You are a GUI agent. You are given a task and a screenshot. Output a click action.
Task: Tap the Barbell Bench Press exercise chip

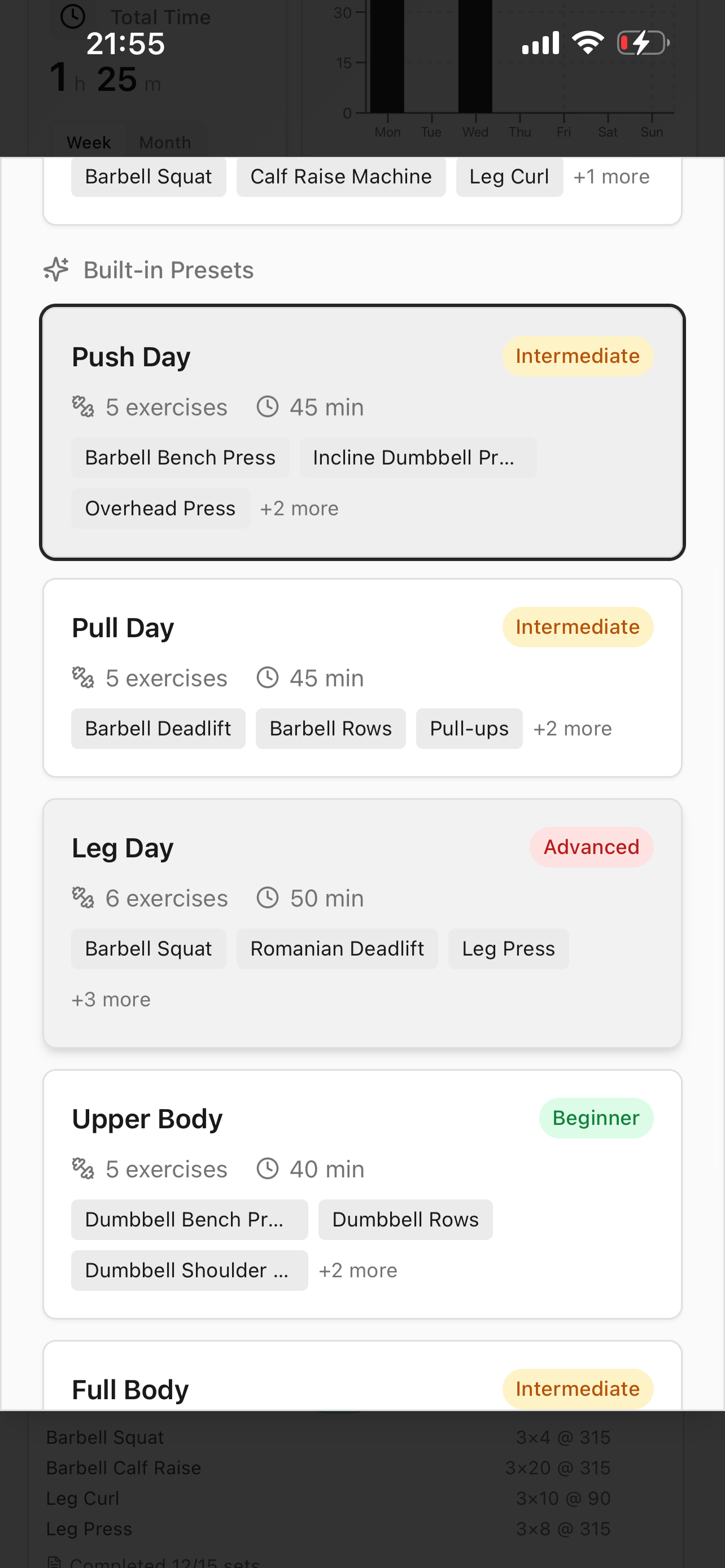(180, 457)
